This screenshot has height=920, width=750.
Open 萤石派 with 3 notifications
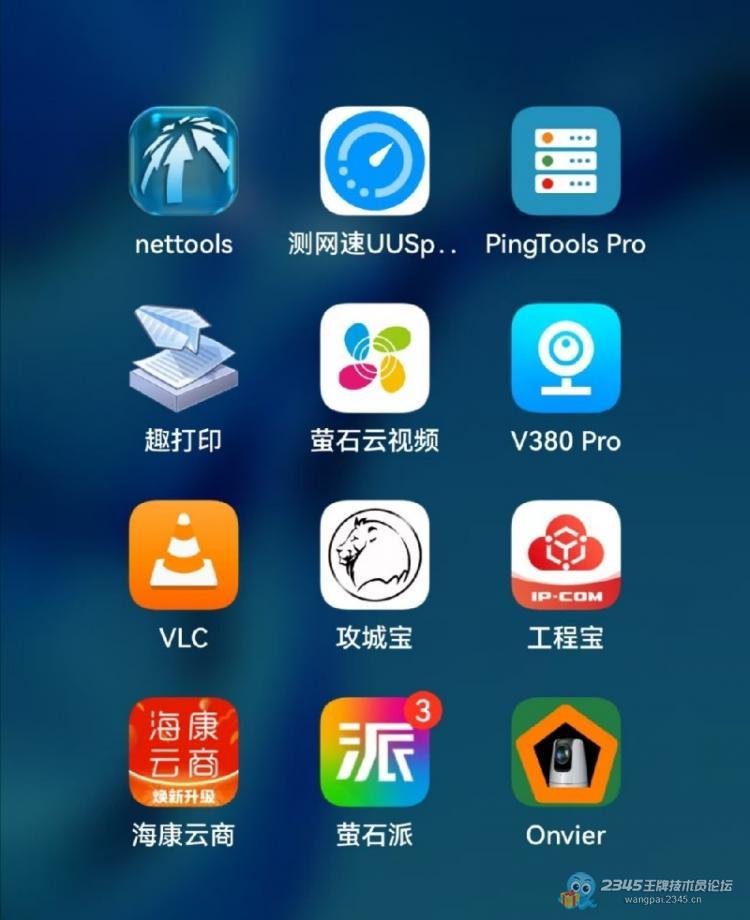click(375, 752)
